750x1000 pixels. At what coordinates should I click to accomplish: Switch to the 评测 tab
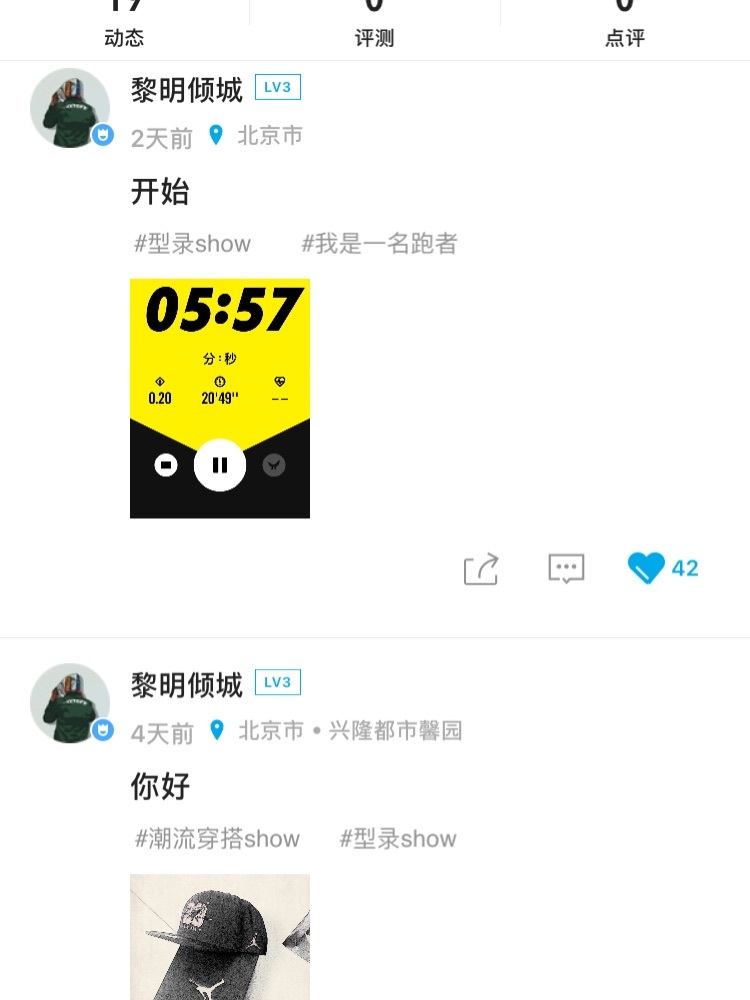pyautogui.click(x=374, y=28)
